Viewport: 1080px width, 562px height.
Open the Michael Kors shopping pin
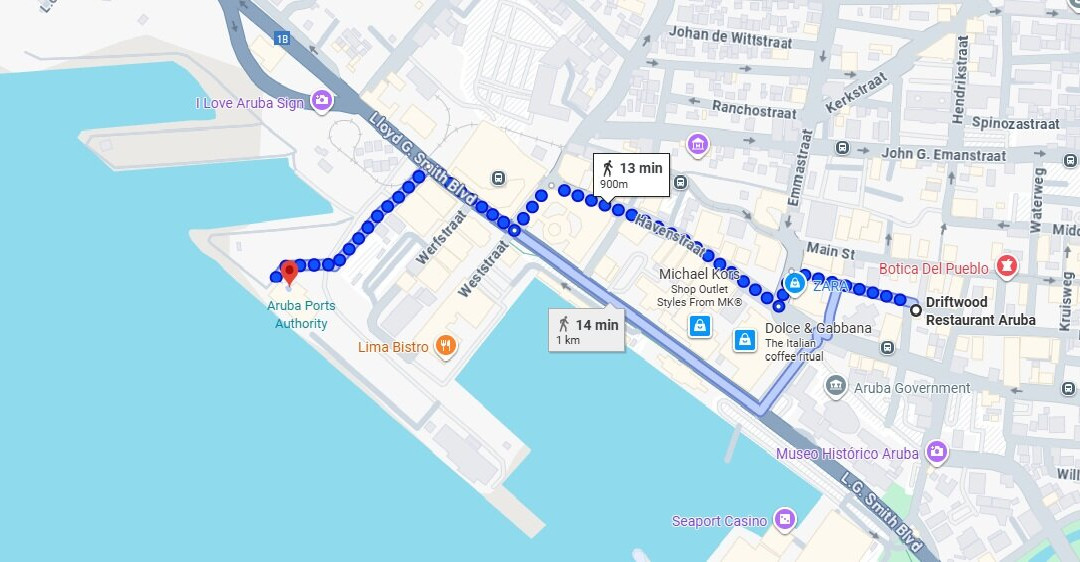[x=700, y=326]
